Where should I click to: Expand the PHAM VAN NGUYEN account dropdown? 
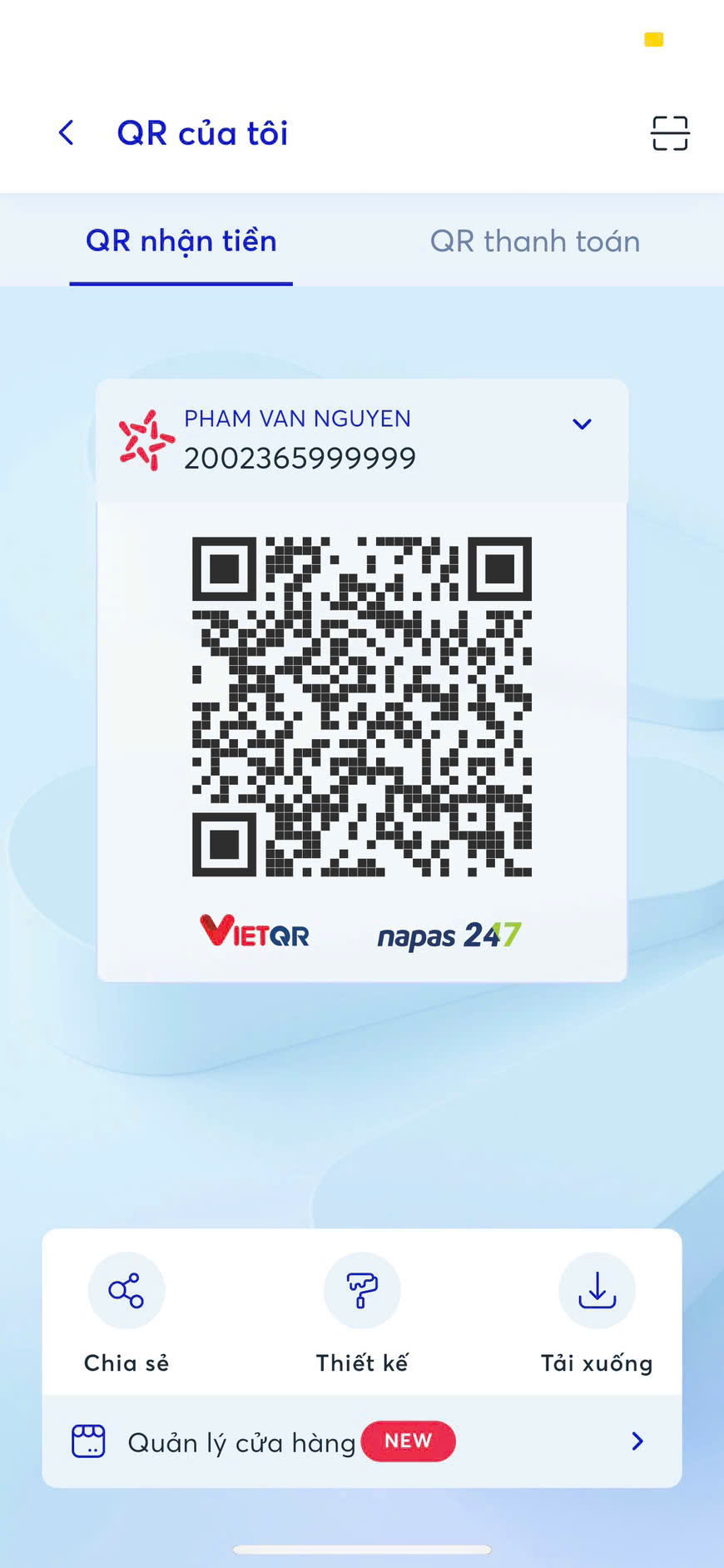pos(582,424)
